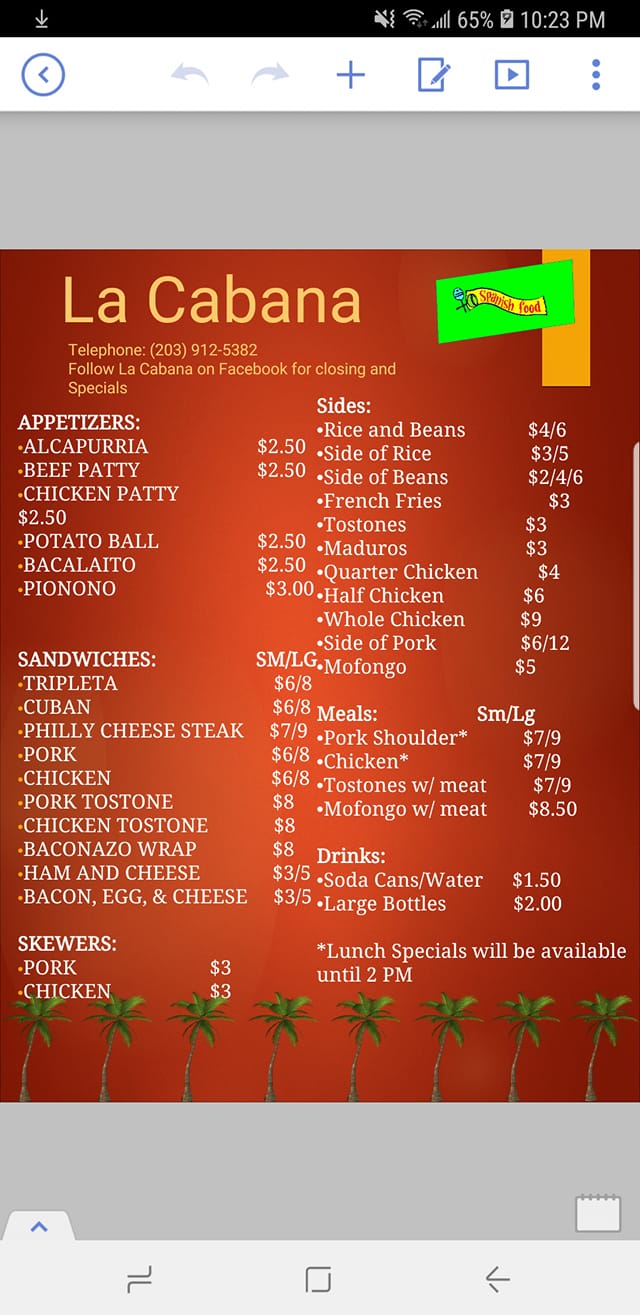
Task: Open the three-dot overflow menu
Action: click(x=596, y=75)
